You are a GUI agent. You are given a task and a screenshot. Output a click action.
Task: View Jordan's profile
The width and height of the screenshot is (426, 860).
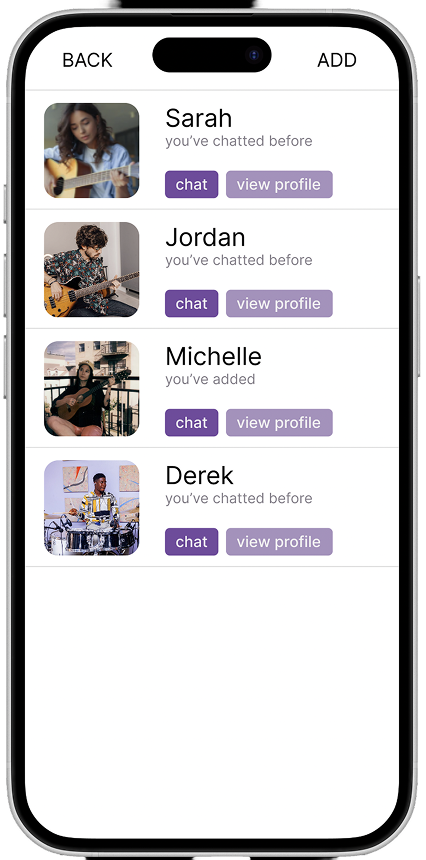click(279, 303)
